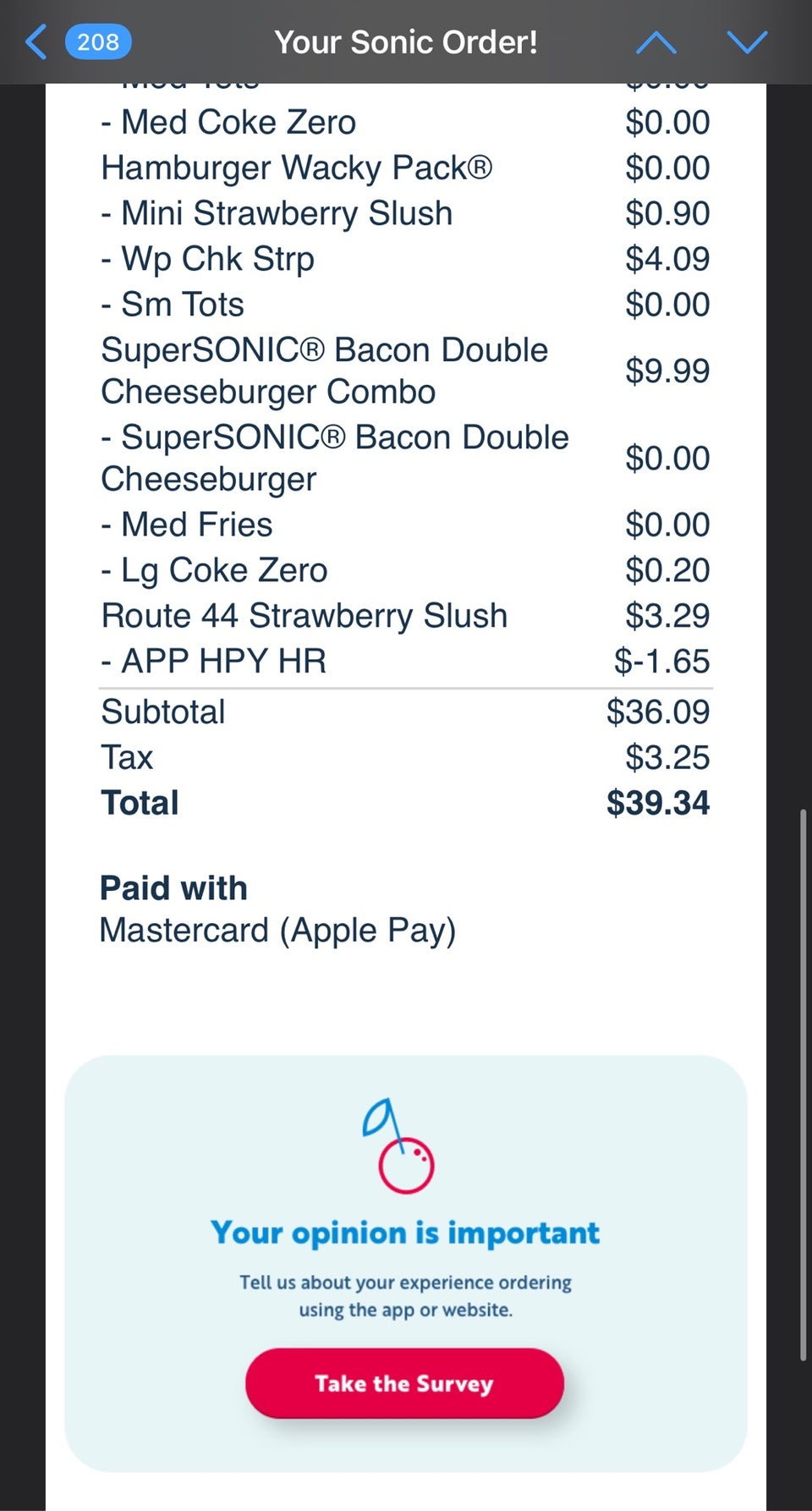This screenshot has height=1511, width=812.
Task: Tap the down chevron to view next email
Action: (x=745, y=41)
